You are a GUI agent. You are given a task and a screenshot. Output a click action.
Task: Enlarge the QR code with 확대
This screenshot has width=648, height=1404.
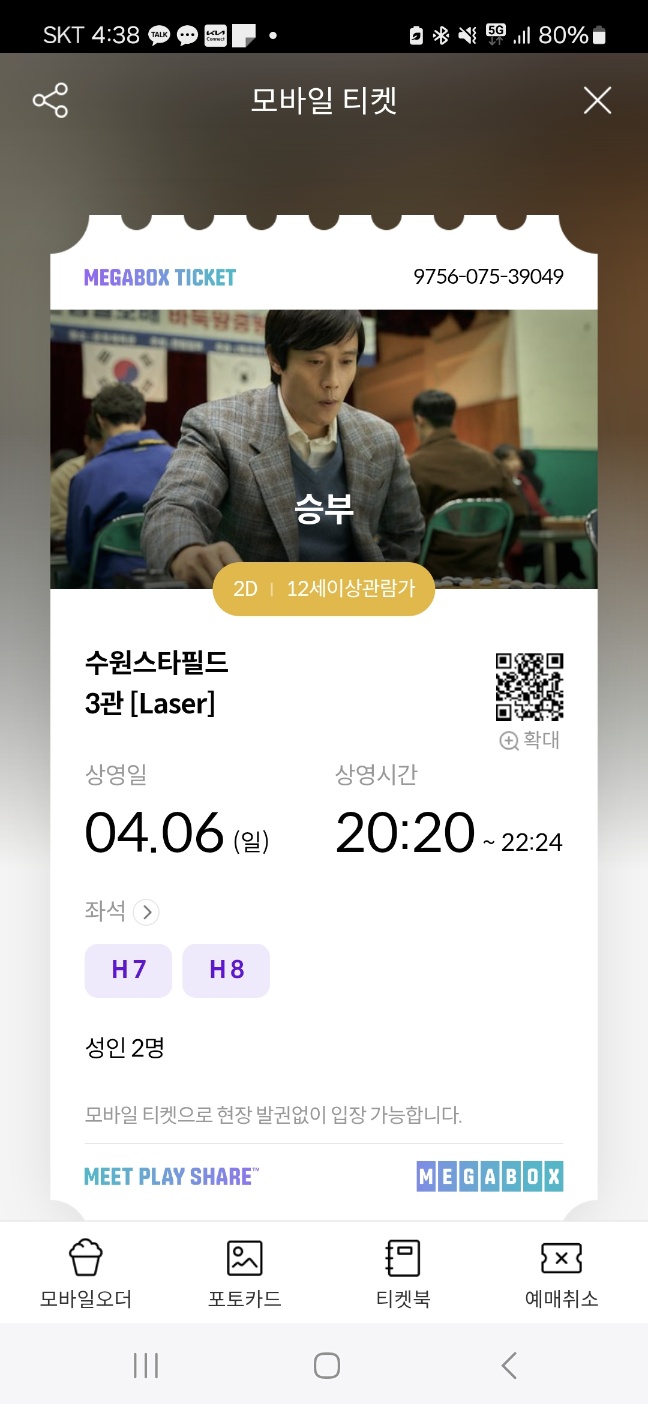pyautogui.click(x=530, y=741)
